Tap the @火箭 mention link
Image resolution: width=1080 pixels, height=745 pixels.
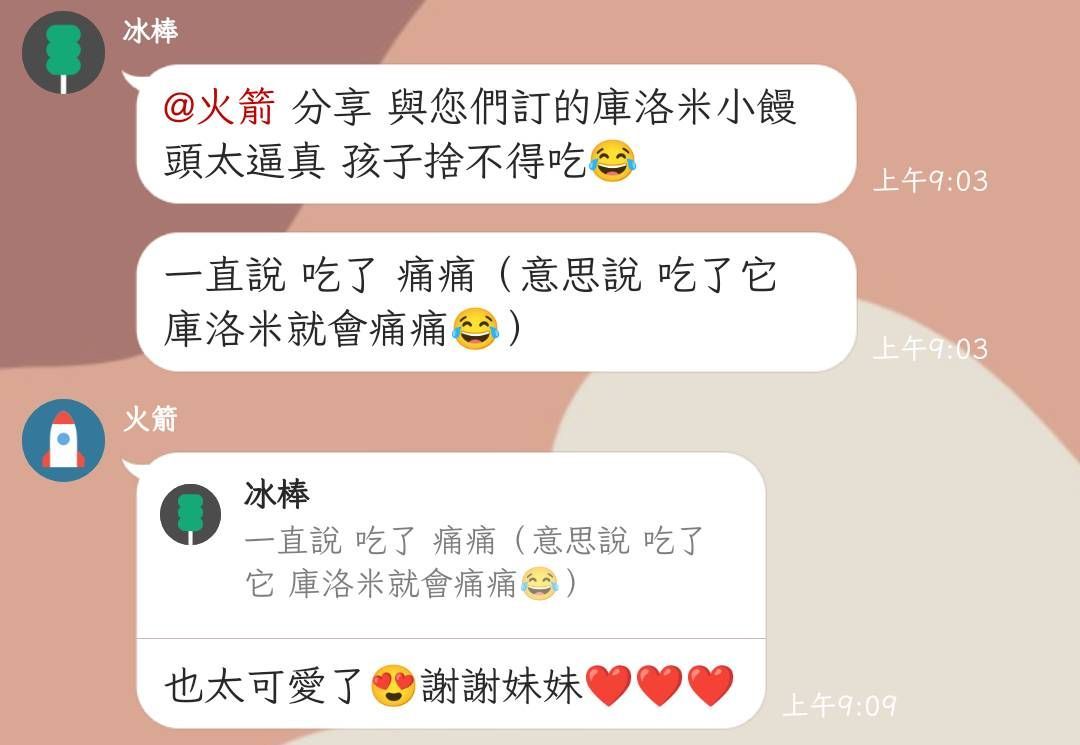(218, 107)
